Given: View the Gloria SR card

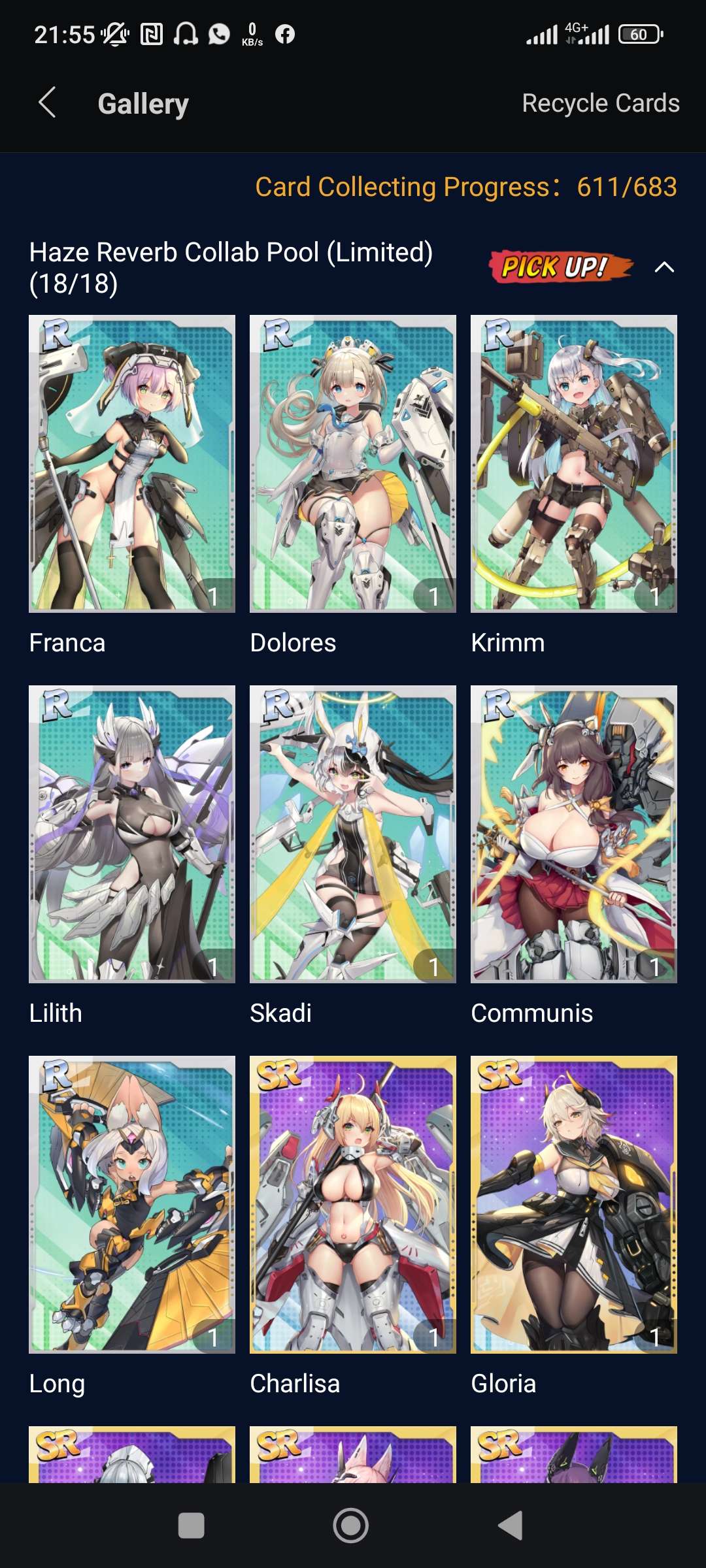Looking at the screenshot, I should pos(573,1204).
